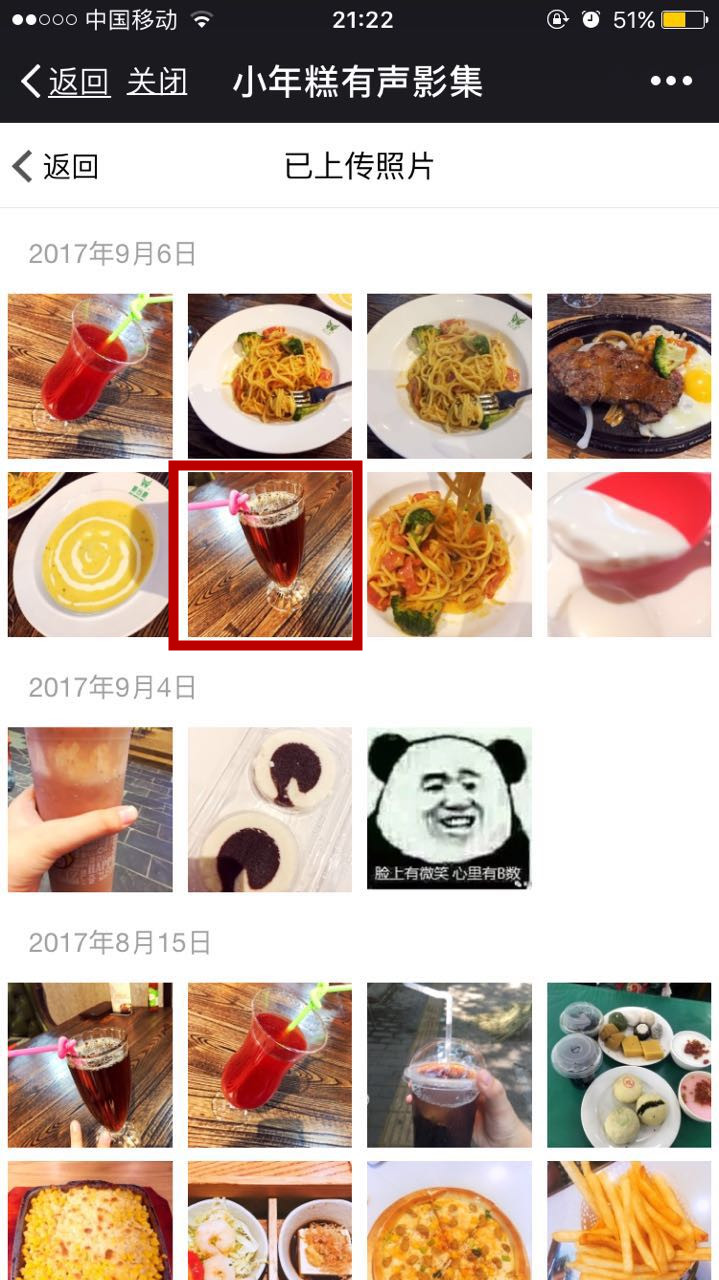Viewport: 719px width, 1280px height.
Task: Return from the 已上传照片 page
Action: (x=56, y=166)
